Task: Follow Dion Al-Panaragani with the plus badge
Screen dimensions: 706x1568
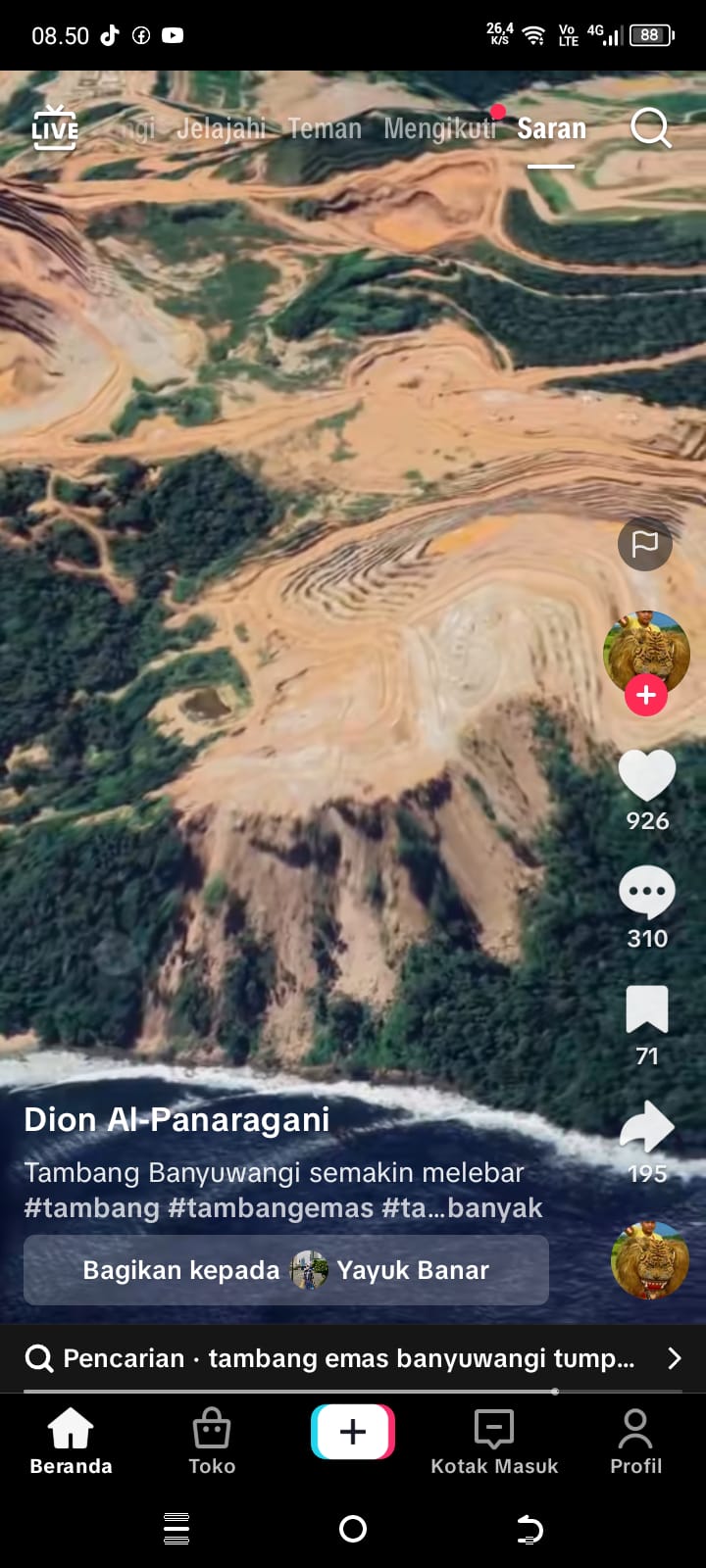Action: click(645, 695)
